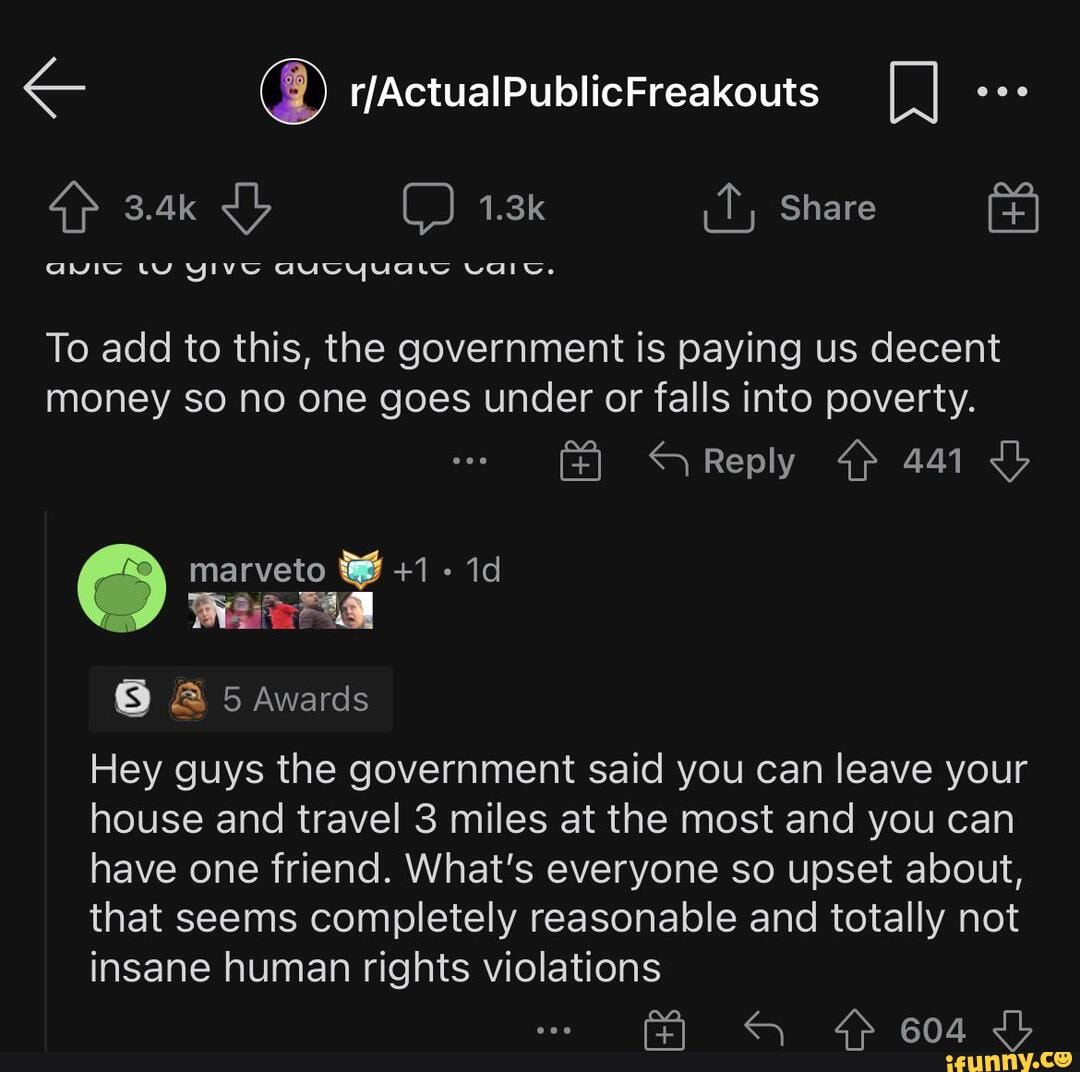Image resolution: width=1080 pixels, height=1072 pixels.
Task: Open the r/ActualPublicFreakouts subreddit
Action: point(585,92)
